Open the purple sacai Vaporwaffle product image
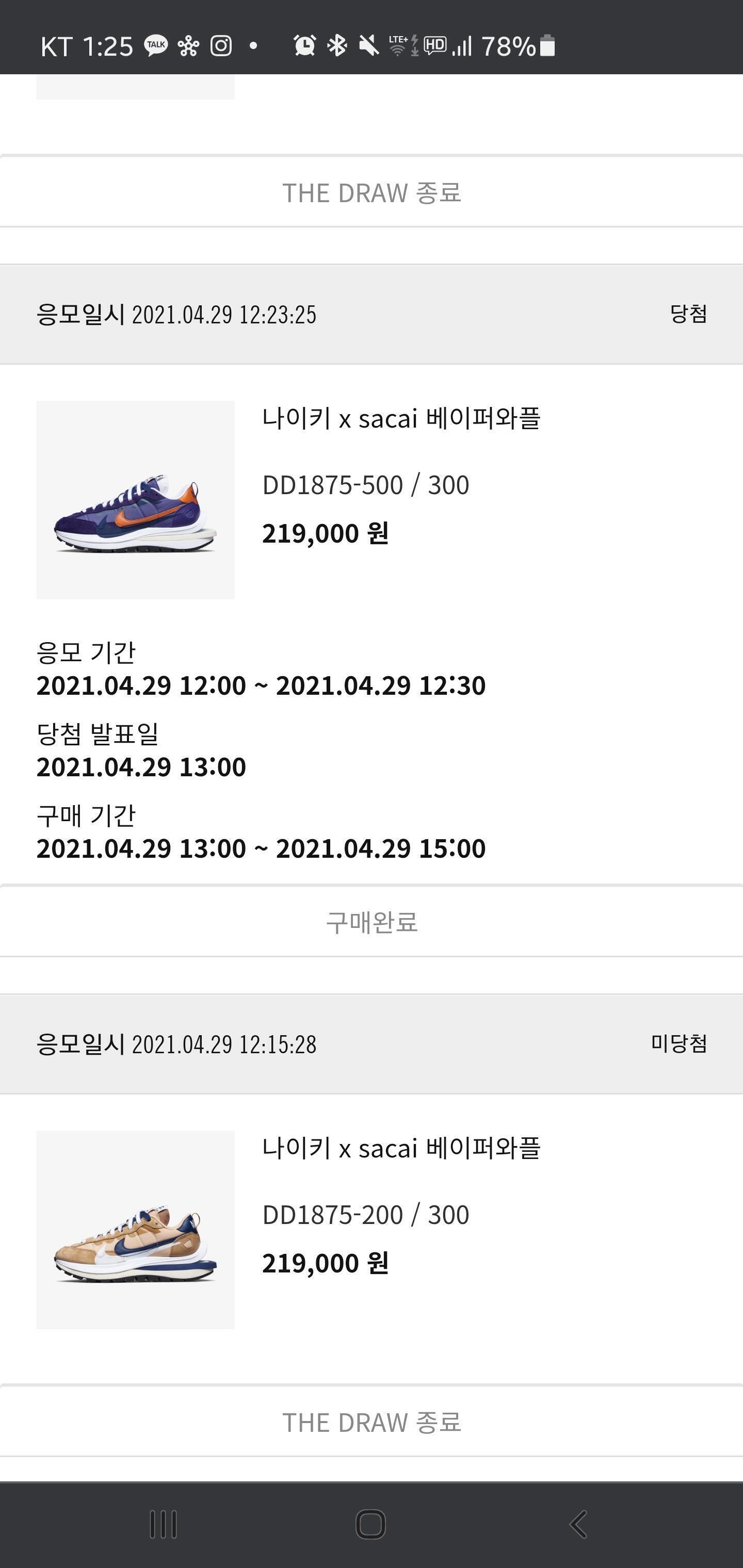The image size is (743, 1568). tap(135, 500)
